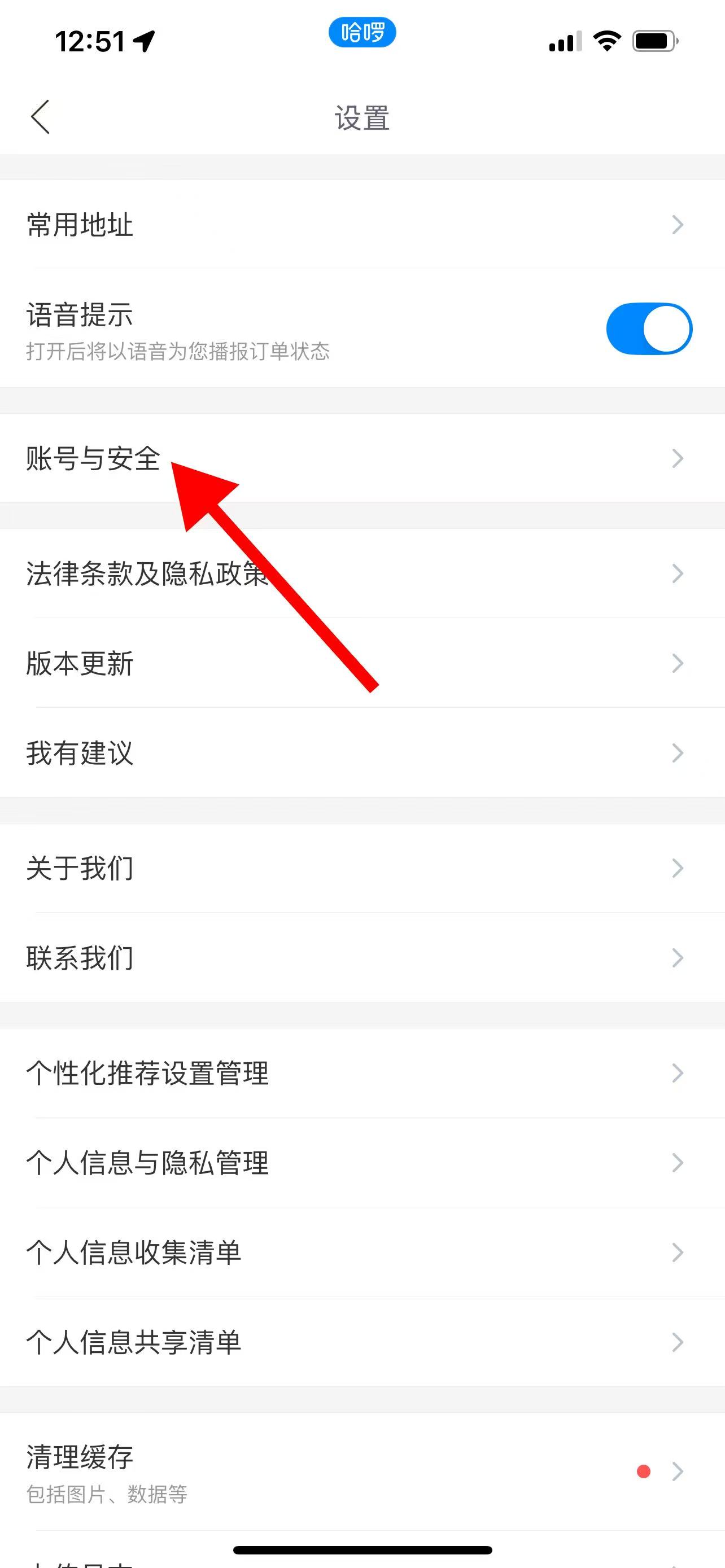Tap 清理缓存 to clear cache
This screenshot has width=725, height=1568.
click(x=362, y=1471)
